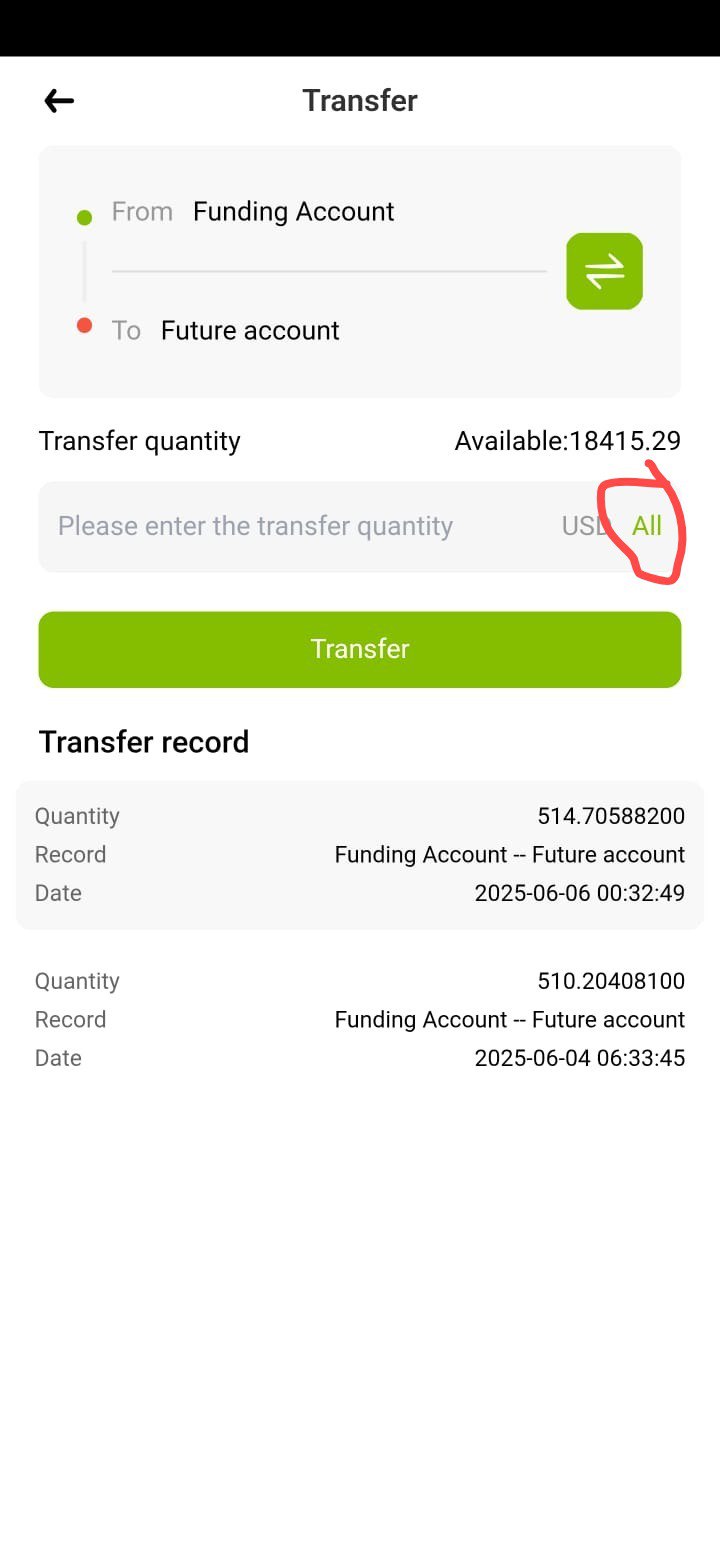Select All to transfer full balance

click(x=647, y=526)
